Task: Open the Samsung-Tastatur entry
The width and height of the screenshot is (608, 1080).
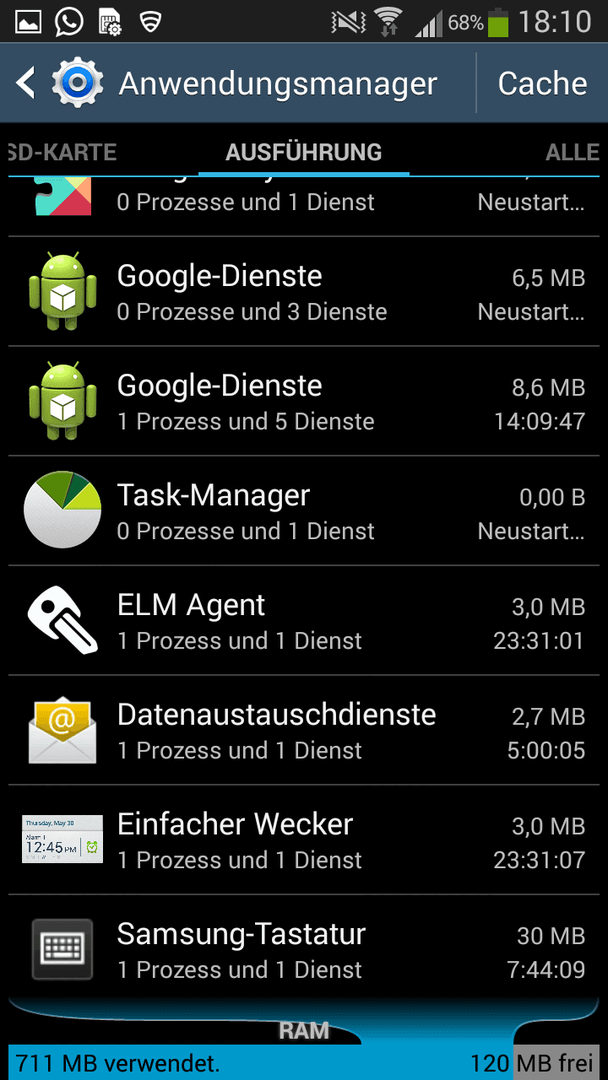Action: pos(304,948)
